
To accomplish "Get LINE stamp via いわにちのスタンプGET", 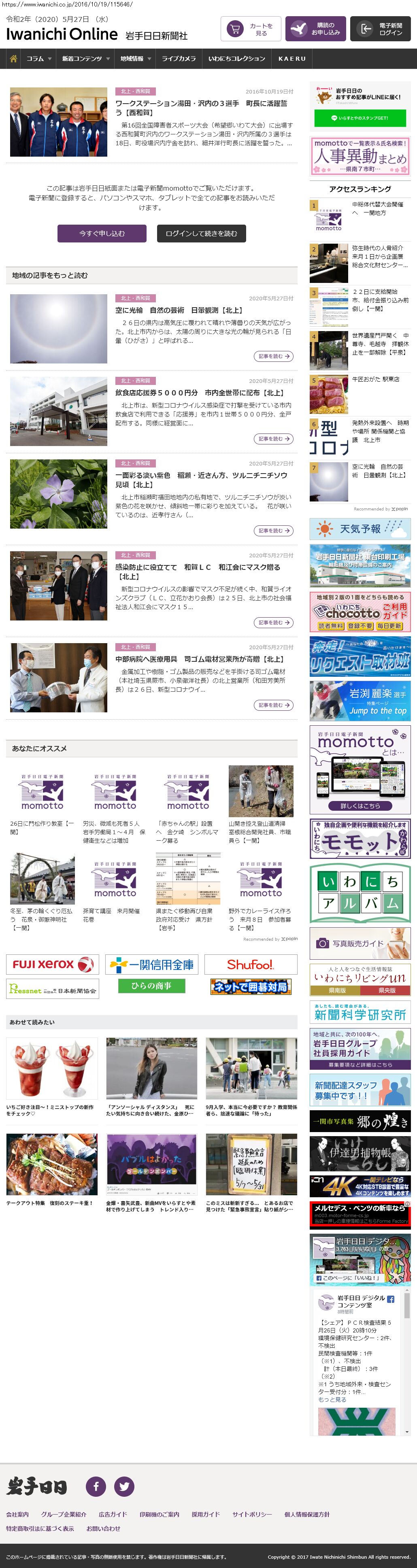I will click(360, 118).
